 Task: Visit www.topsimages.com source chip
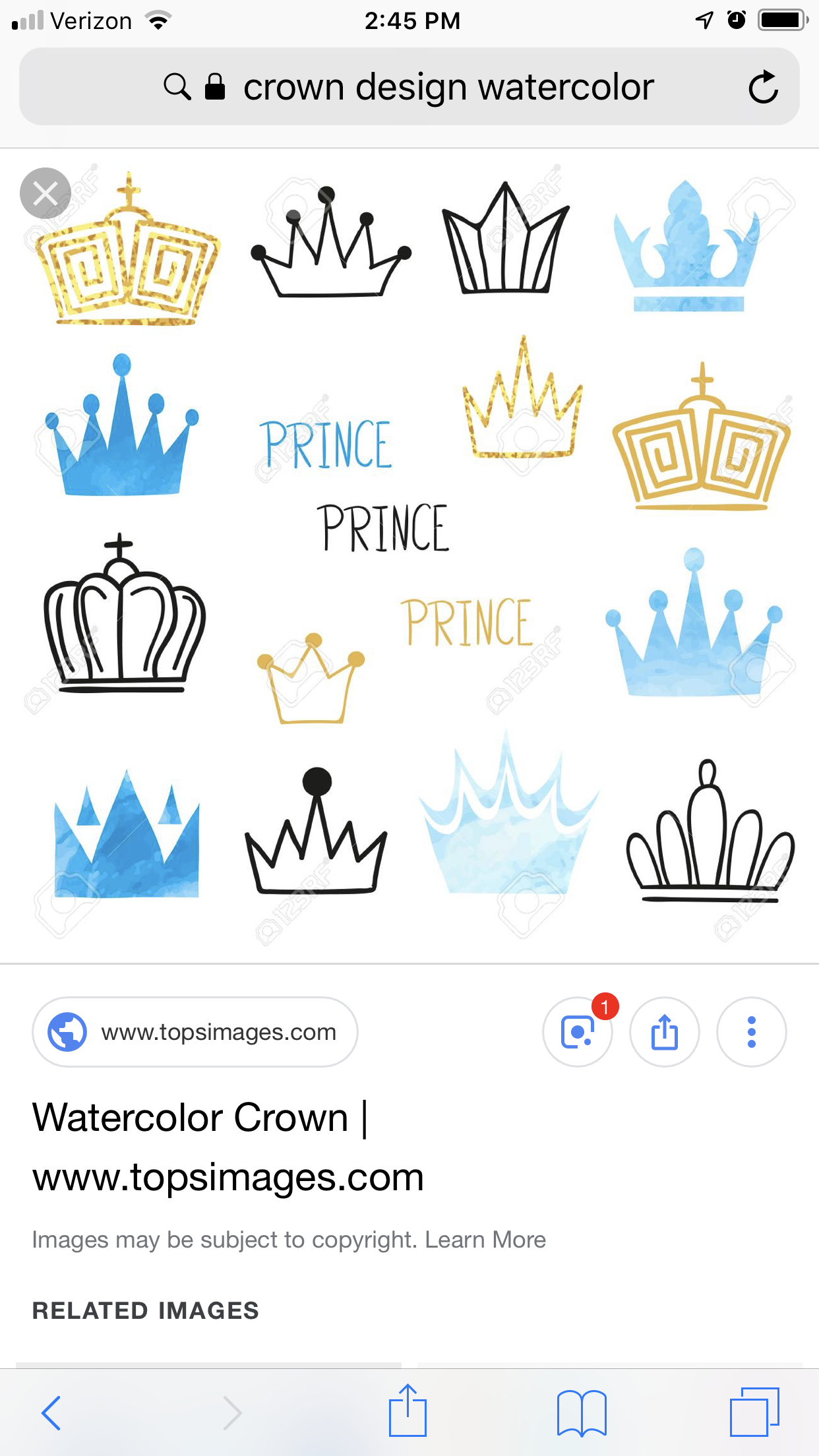(195, 1032)
